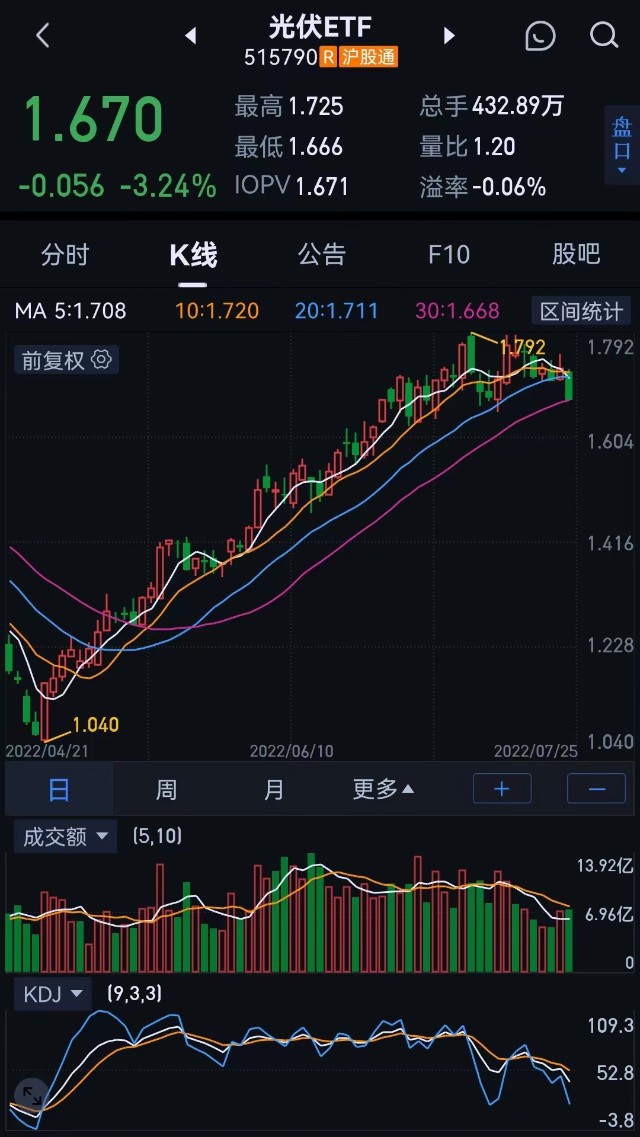Change the KDJ indicator dropdown

pos(52,994)
